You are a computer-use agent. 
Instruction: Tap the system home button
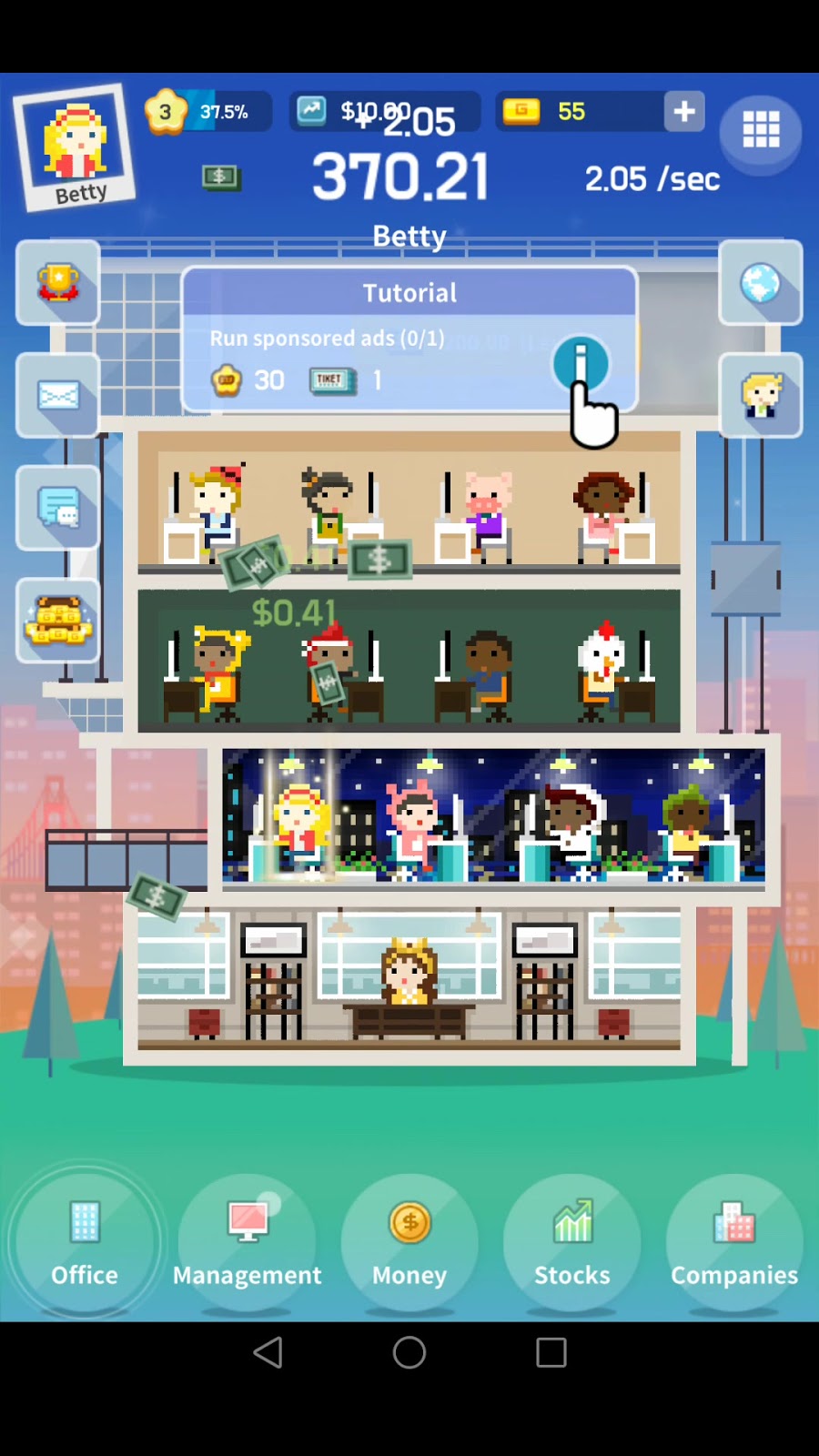point(409,1352)
